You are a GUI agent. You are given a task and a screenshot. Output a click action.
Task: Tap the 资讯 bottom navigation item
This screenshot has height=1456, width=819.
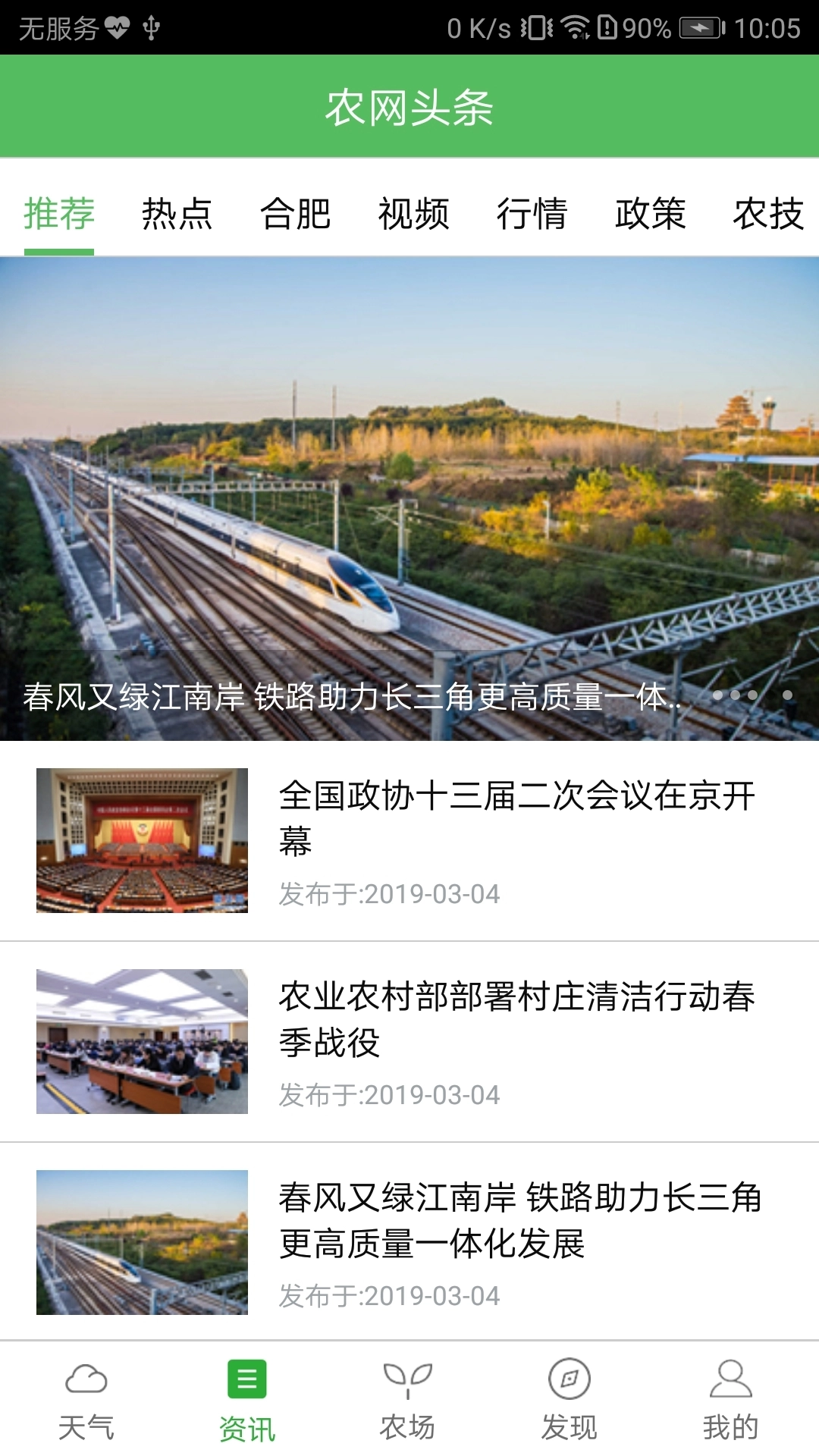tap(247, 1400)
